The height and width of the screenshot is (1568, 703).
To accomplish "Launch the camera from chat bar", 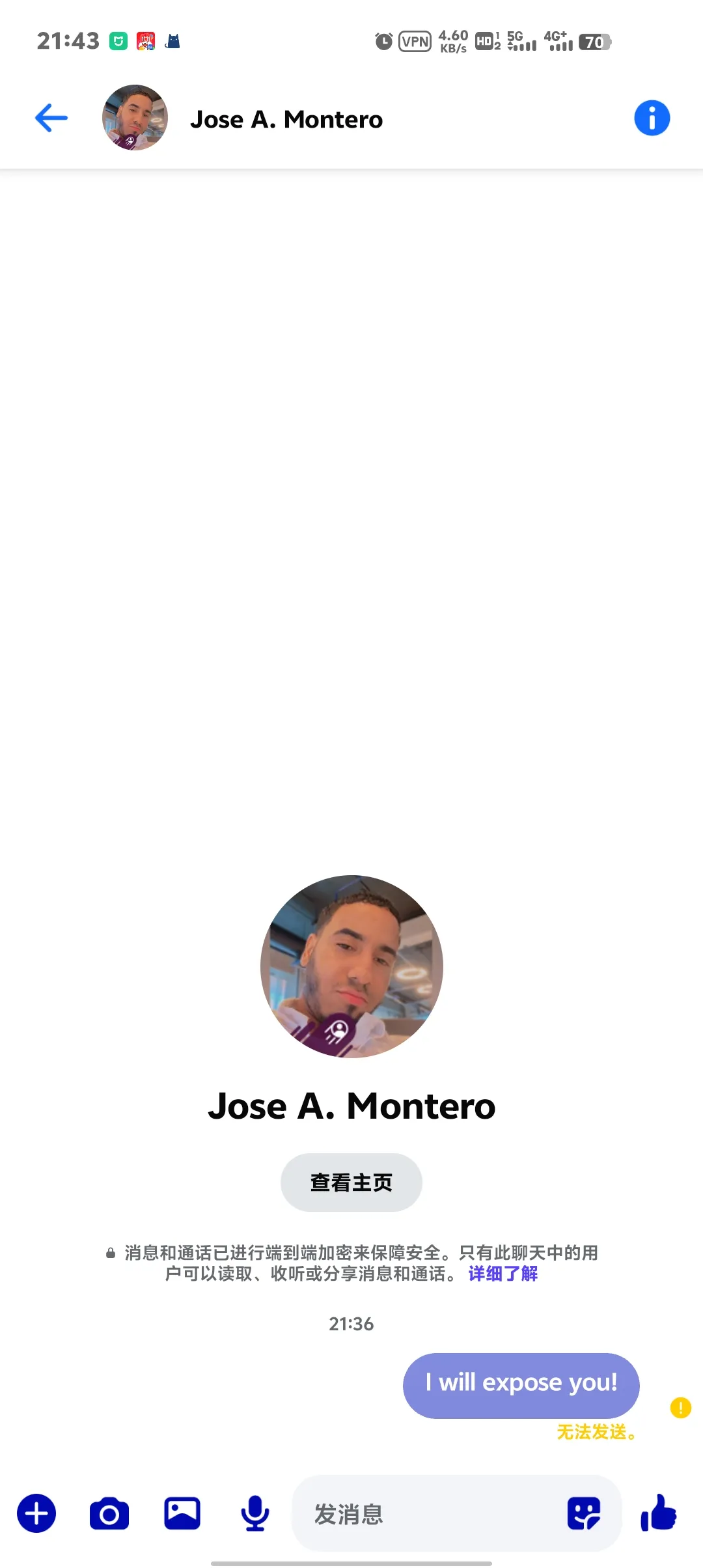I will (109, 1513).
